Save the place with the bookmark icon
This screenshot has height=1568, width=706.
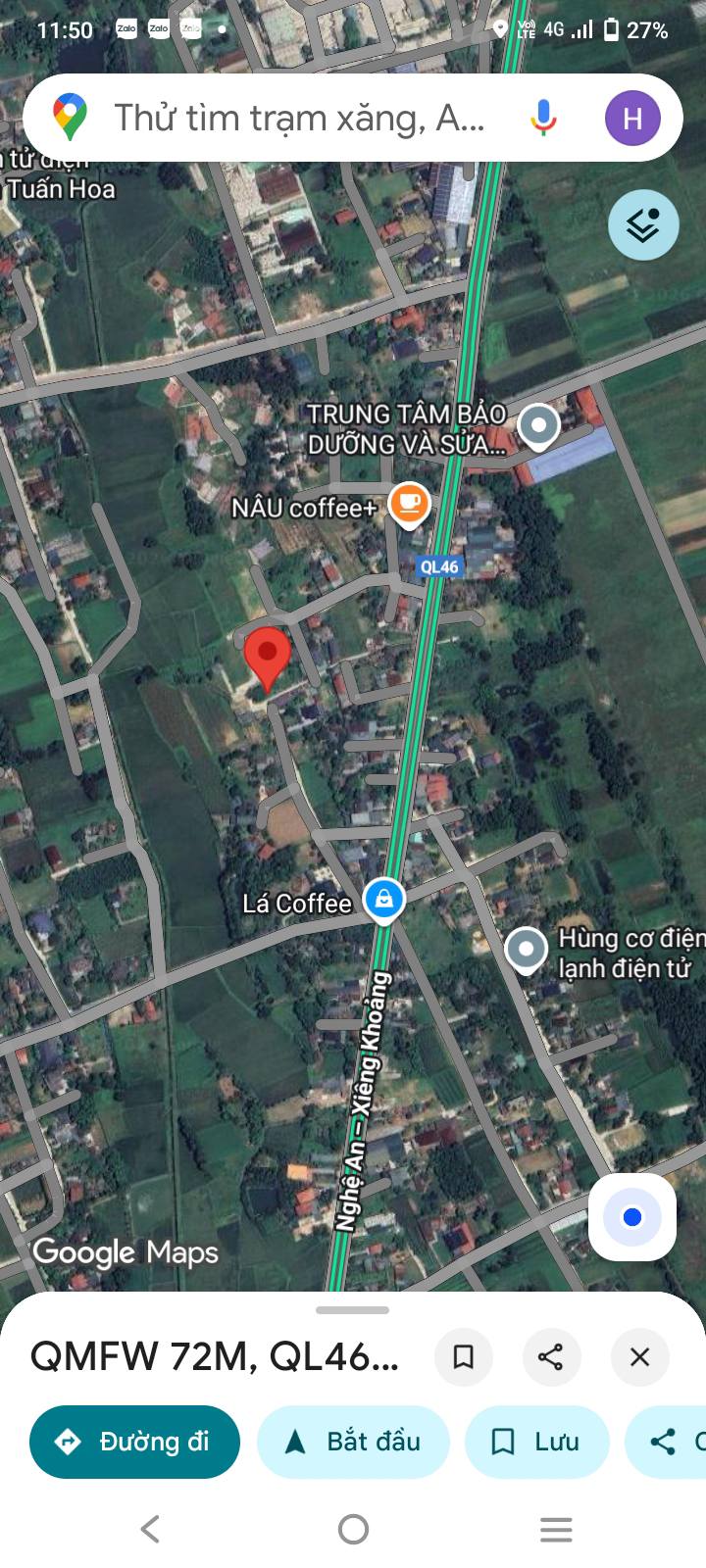coord(463,1357)
